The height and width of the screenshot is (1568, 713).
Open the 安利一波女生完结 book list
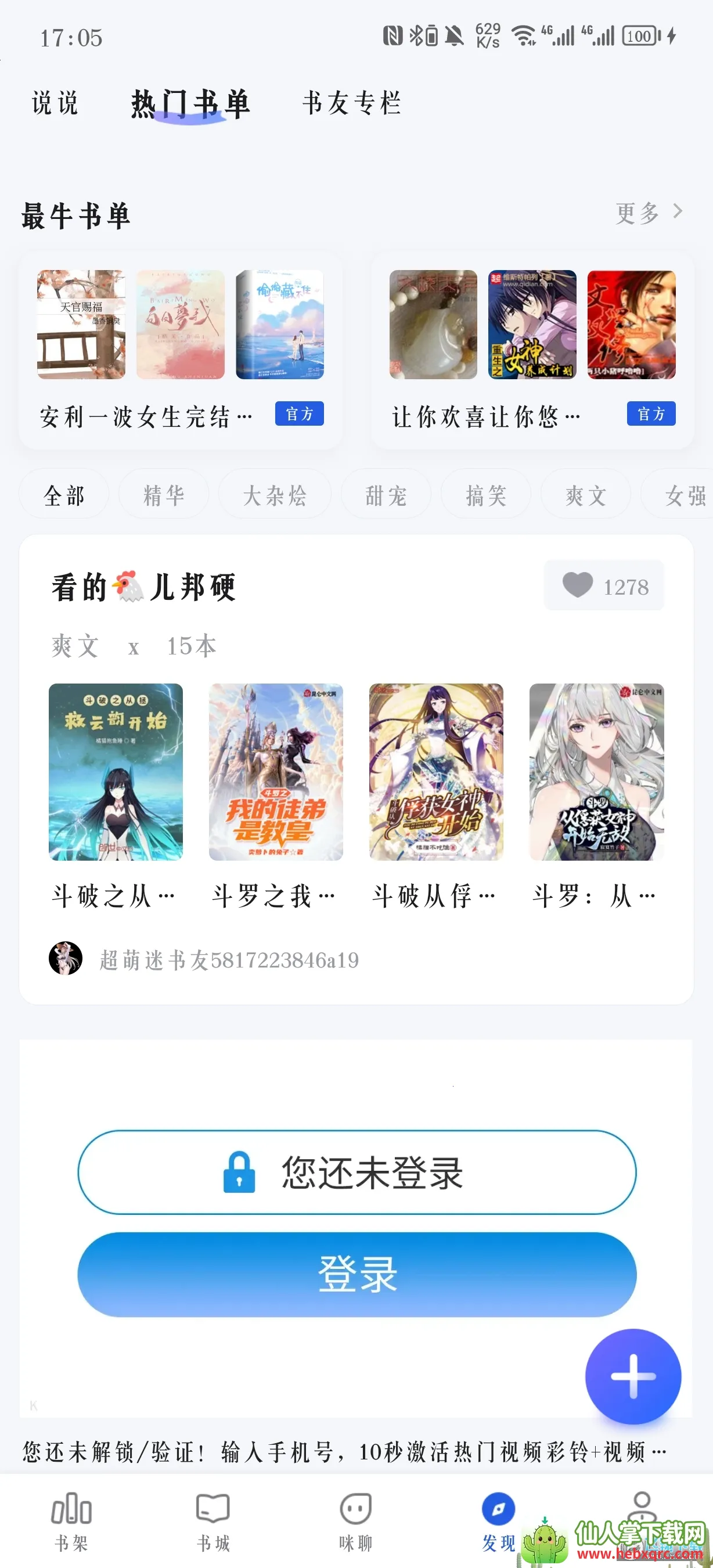pos(180,351)
